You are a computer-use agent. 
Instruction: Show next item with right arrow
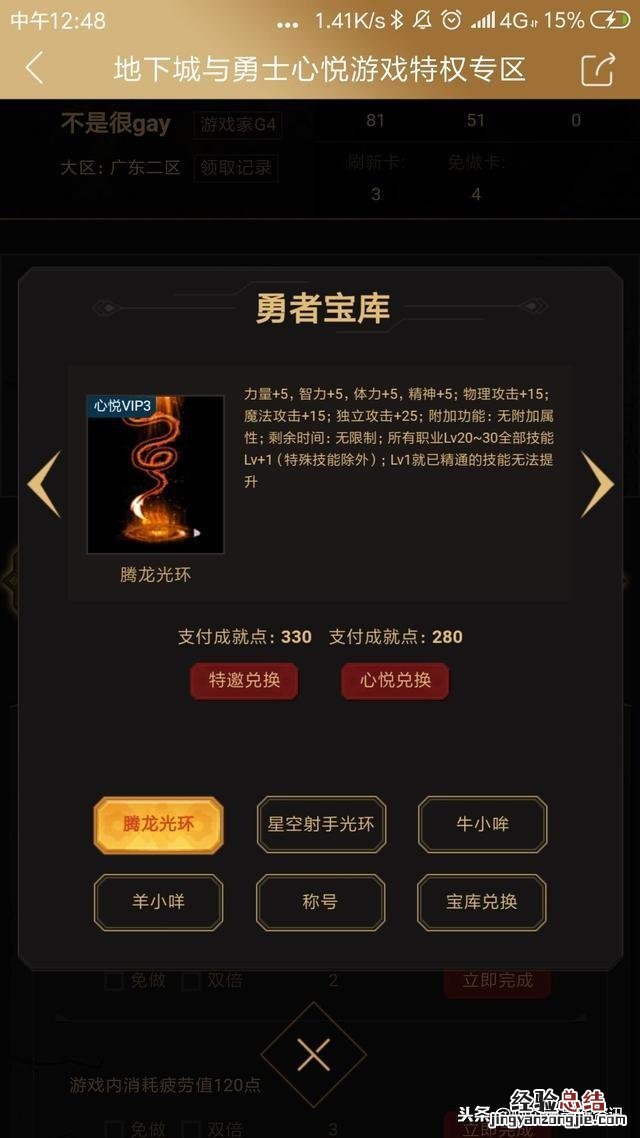597,484
